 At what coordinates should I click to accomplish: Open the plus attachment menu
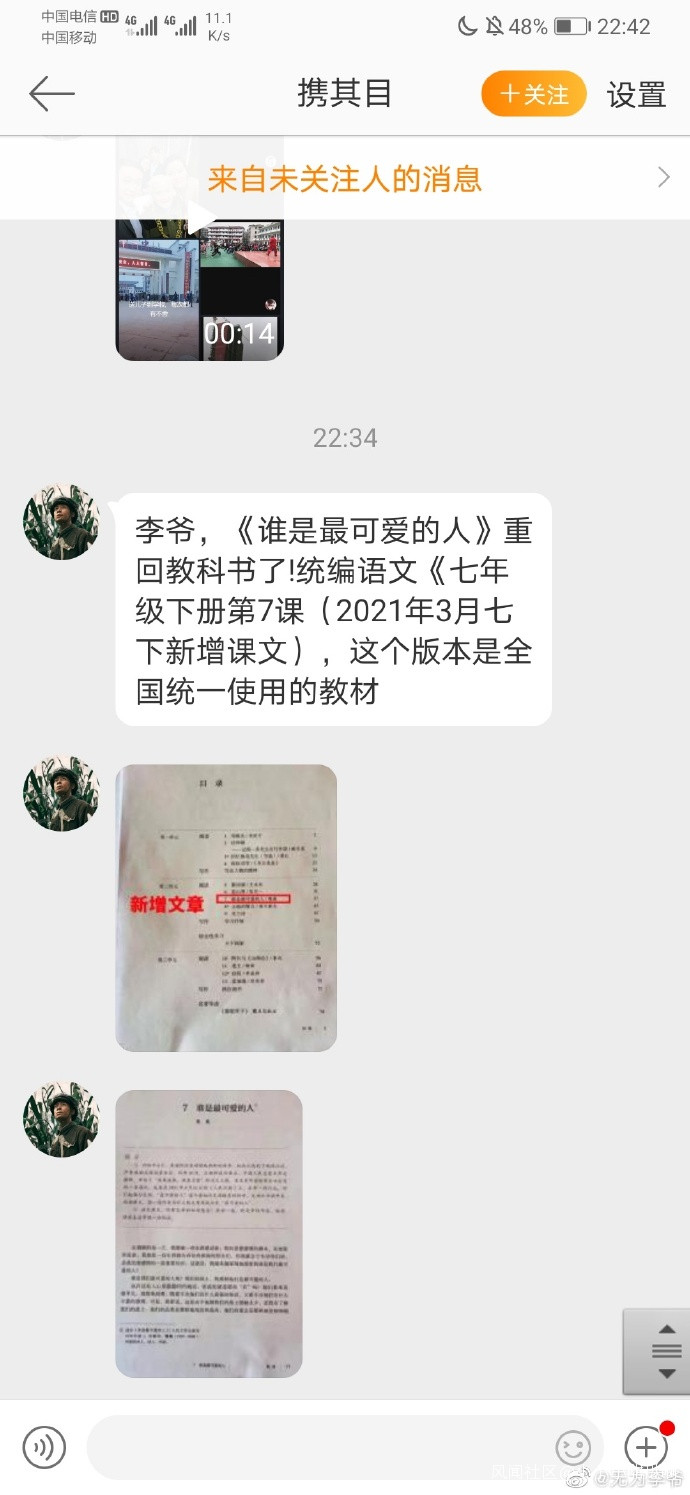(646, 1447)
